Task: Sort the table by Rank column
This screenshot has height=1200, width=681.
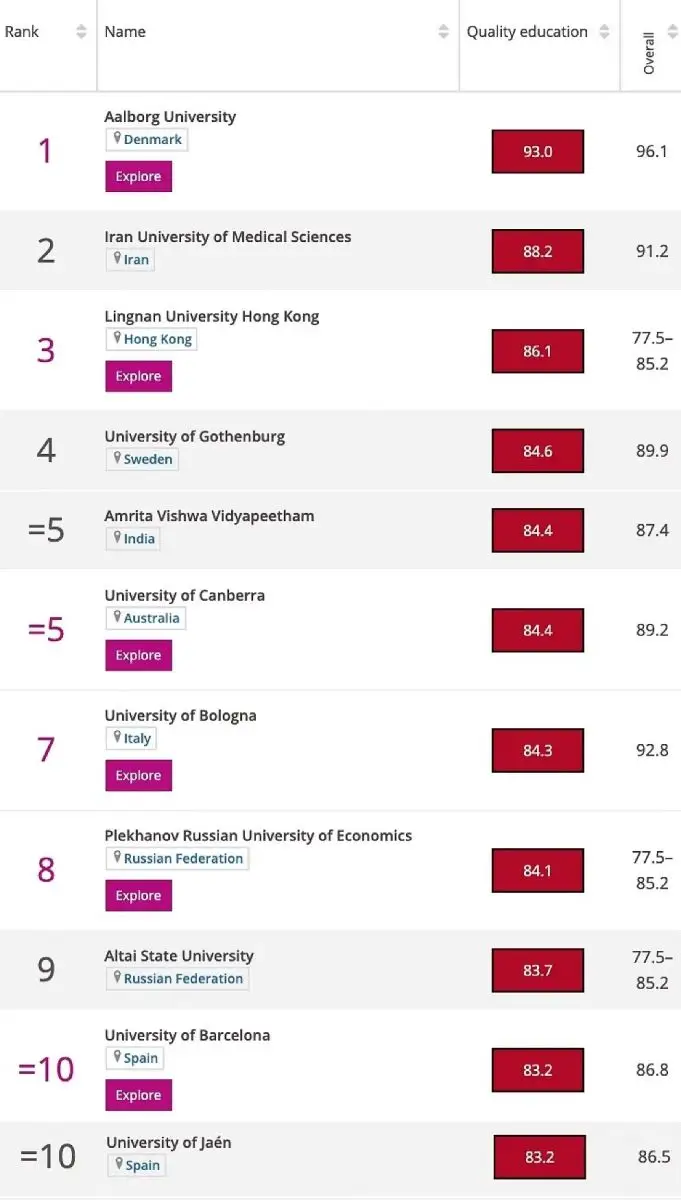Action: 81,32
